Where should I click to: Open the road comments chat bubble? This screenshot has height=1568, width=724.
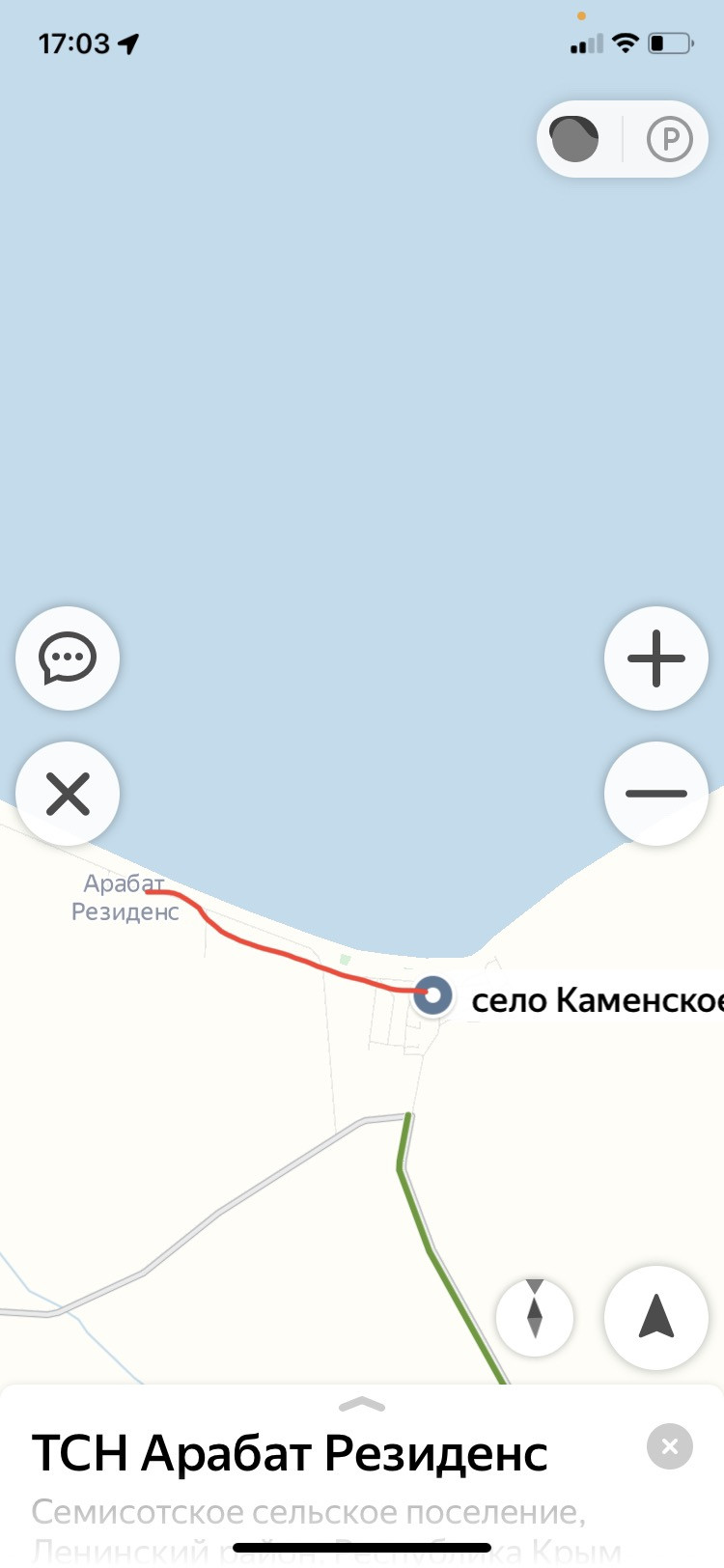click(x=68, y=658)
